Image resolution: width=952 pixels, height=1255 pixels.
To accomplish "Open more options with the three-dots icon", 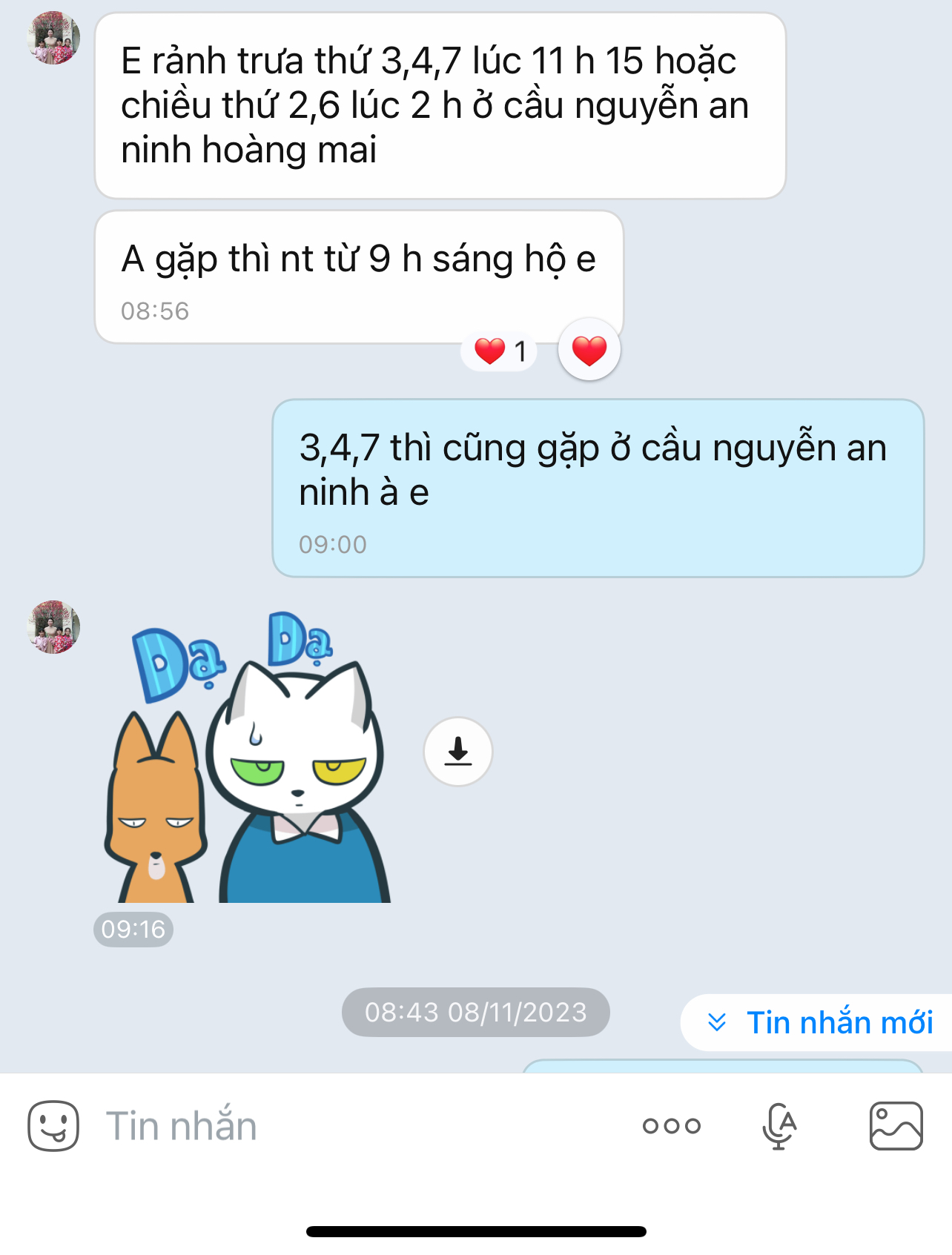I will pyautogui.click(x=671, y=1125).
